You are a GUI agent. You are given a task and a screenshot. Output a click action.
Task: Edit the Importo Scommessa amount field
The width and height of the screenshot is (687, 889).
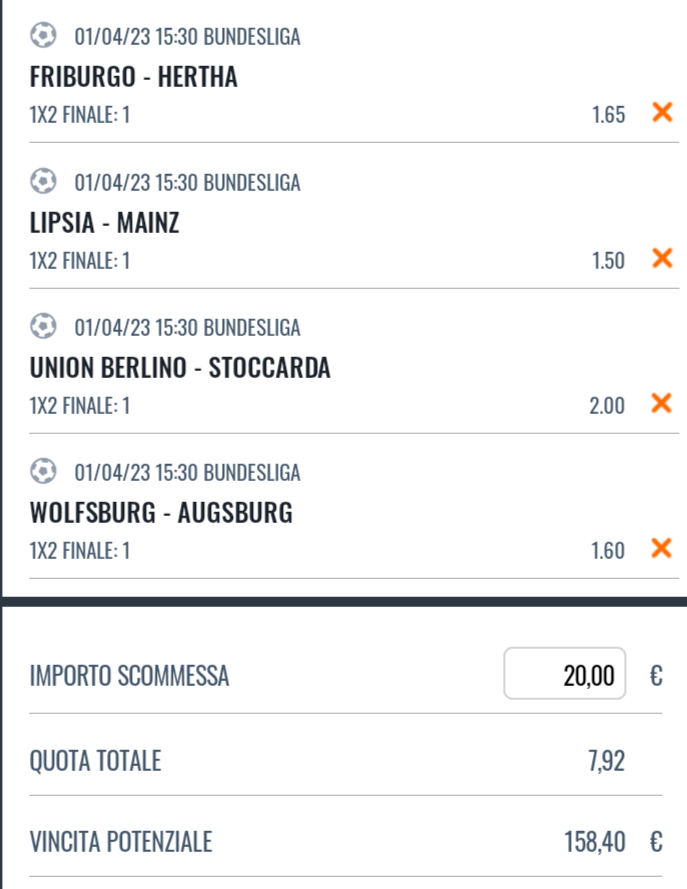click(x=565, y=675)
